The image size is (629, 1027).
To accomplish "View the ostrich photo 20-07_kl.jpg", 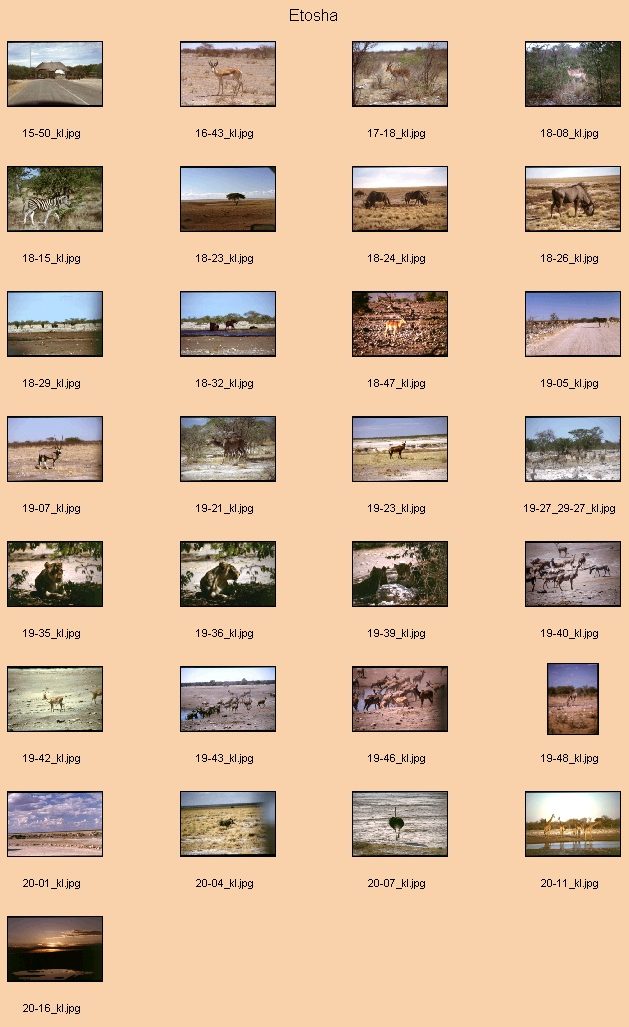I will (400, 824).
